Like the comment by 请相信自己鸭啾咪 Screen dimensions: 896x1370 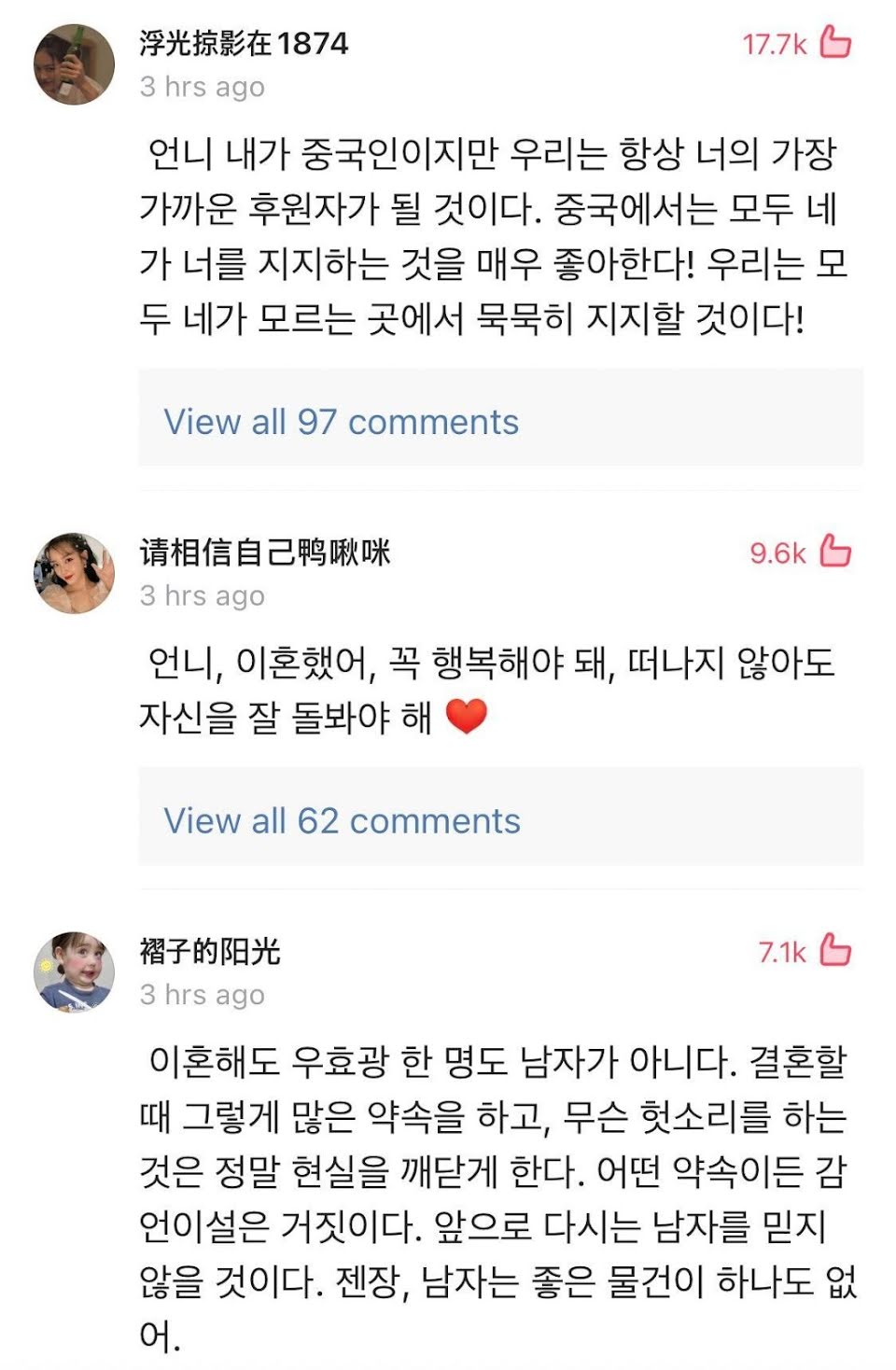[x=834, y=552]
